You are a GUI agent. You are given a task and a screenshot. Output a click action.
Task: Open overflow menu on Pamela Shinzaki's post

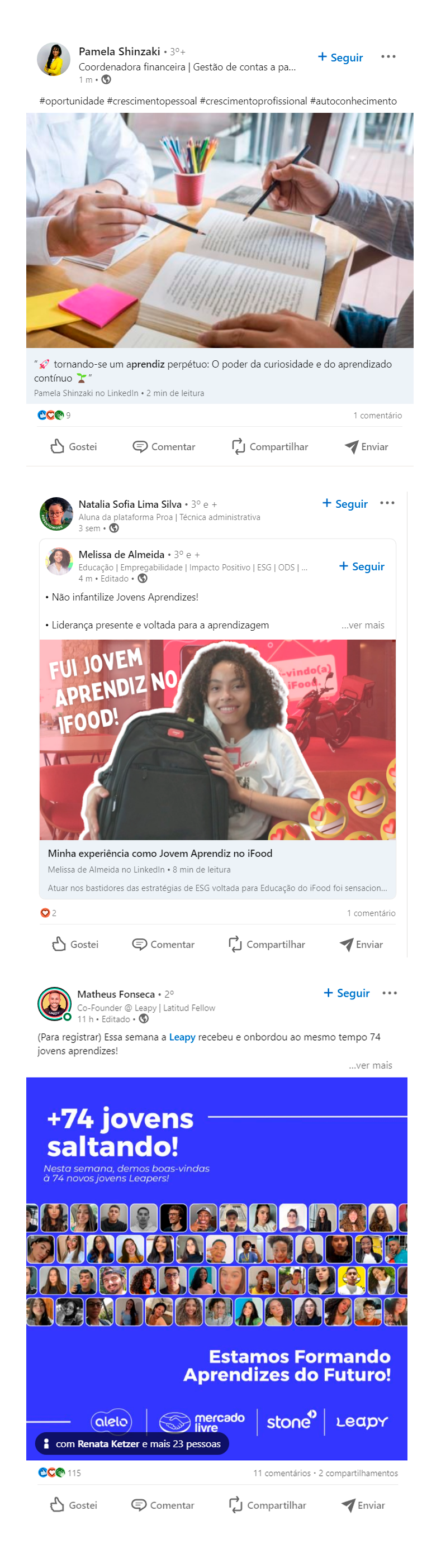tap(388, 56)
